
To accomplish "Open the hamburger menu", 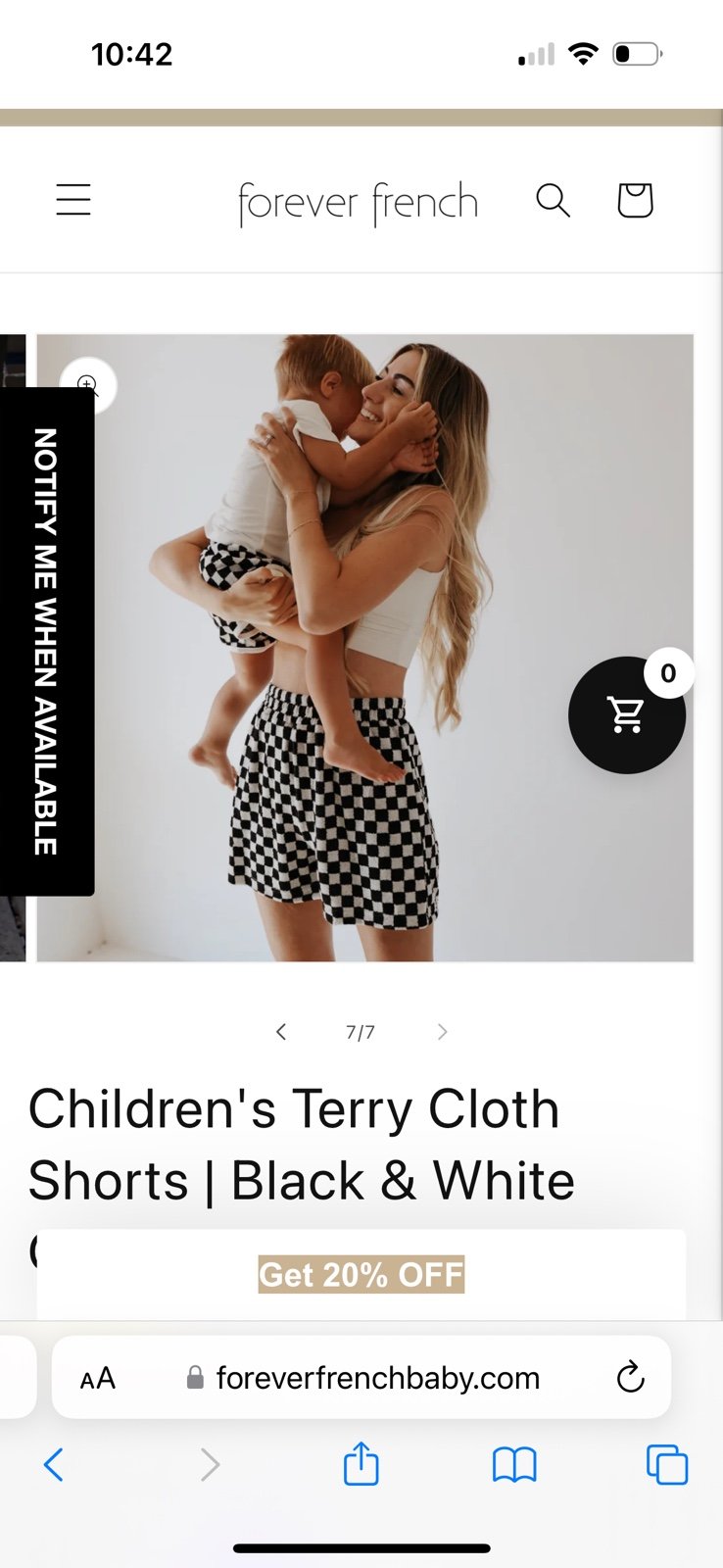I will (73, 200).
